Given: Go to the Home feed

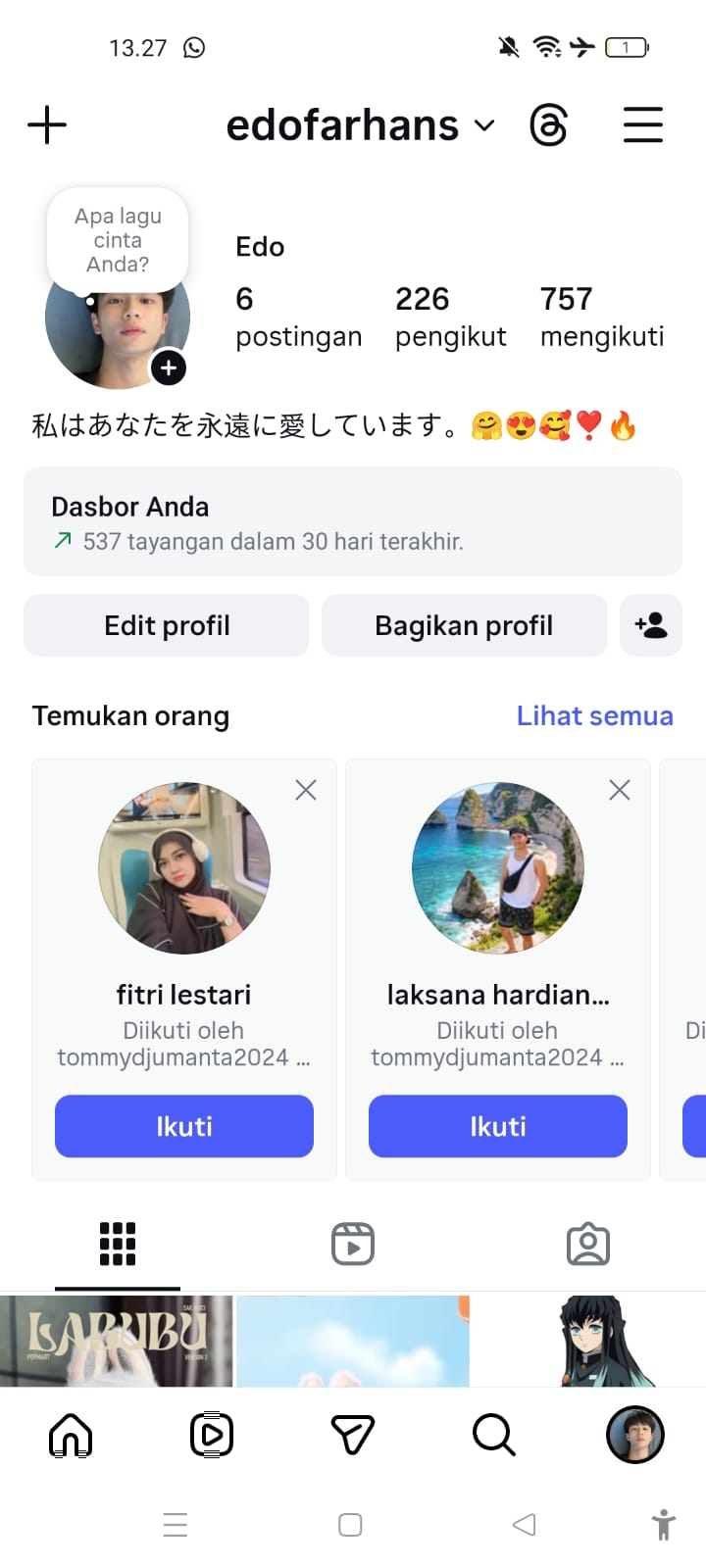Looking at the screenshot, I should click(x=71, y=1436).
